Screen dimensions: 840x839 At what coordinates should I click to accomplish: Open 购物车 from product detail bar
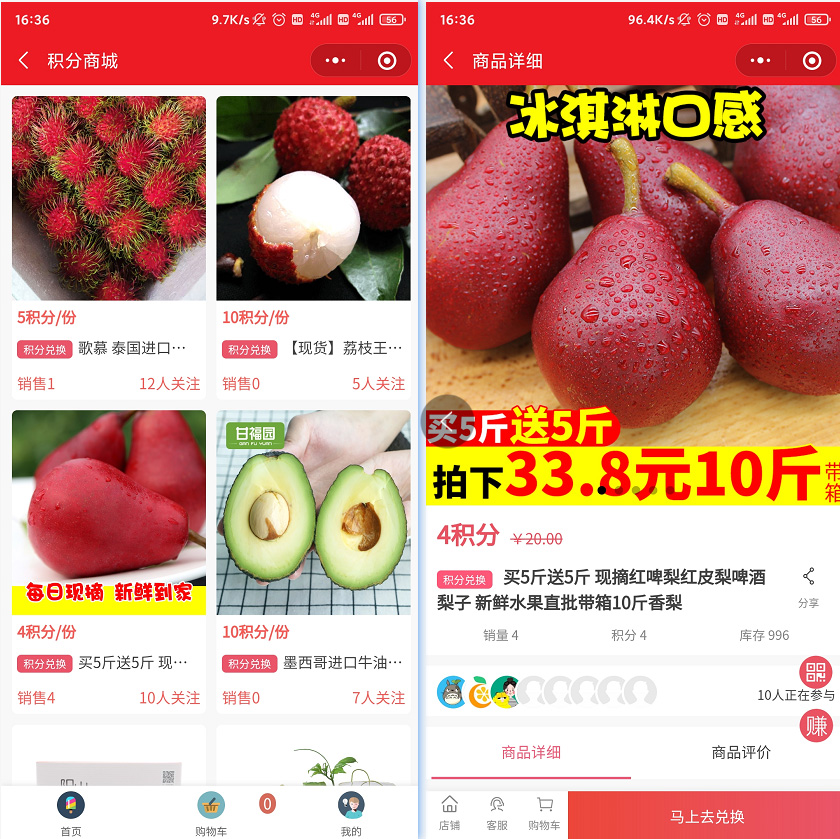coord(544,813)
